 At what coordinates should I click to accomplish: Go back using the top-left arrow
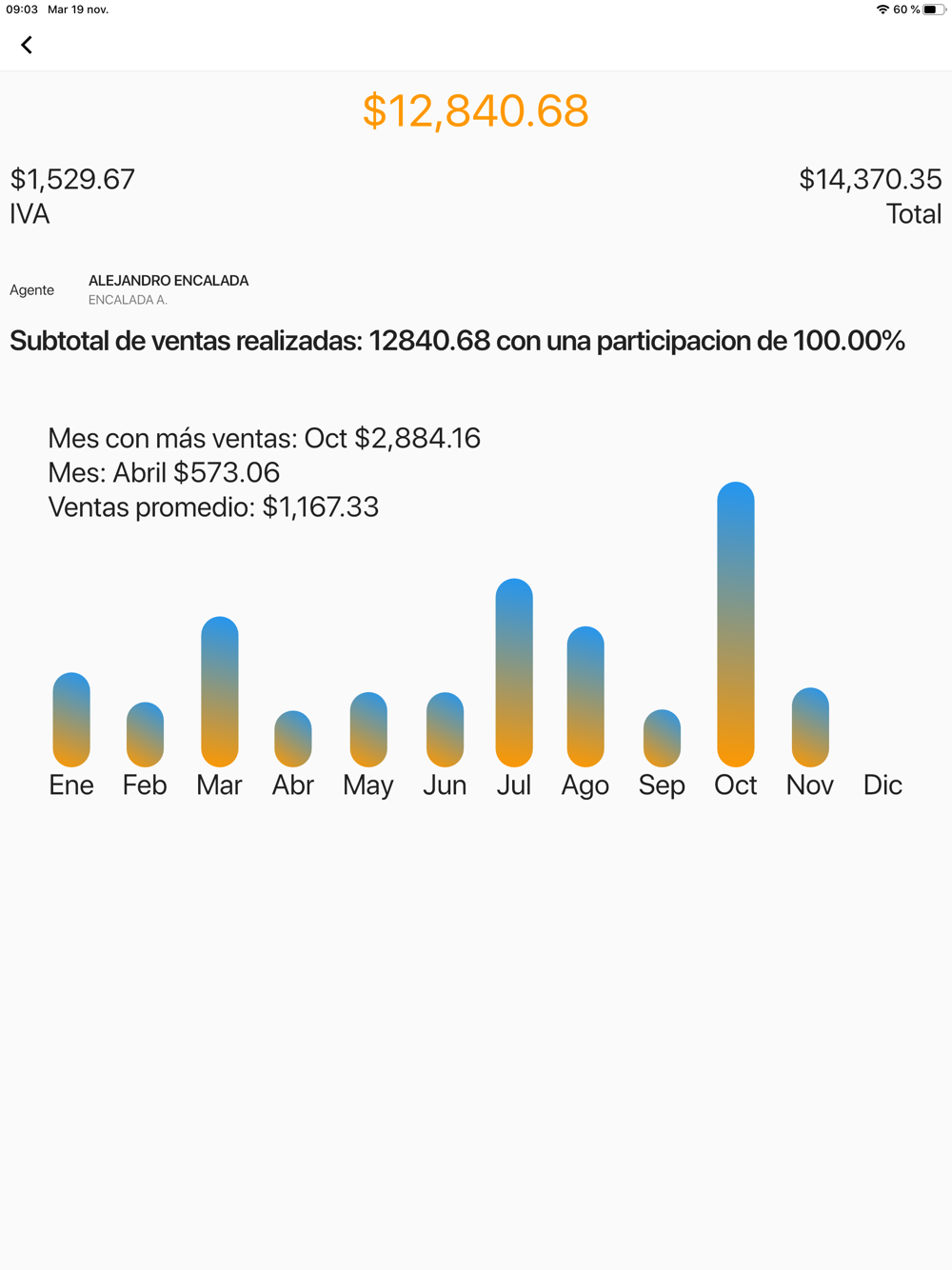tap(27, 45)
